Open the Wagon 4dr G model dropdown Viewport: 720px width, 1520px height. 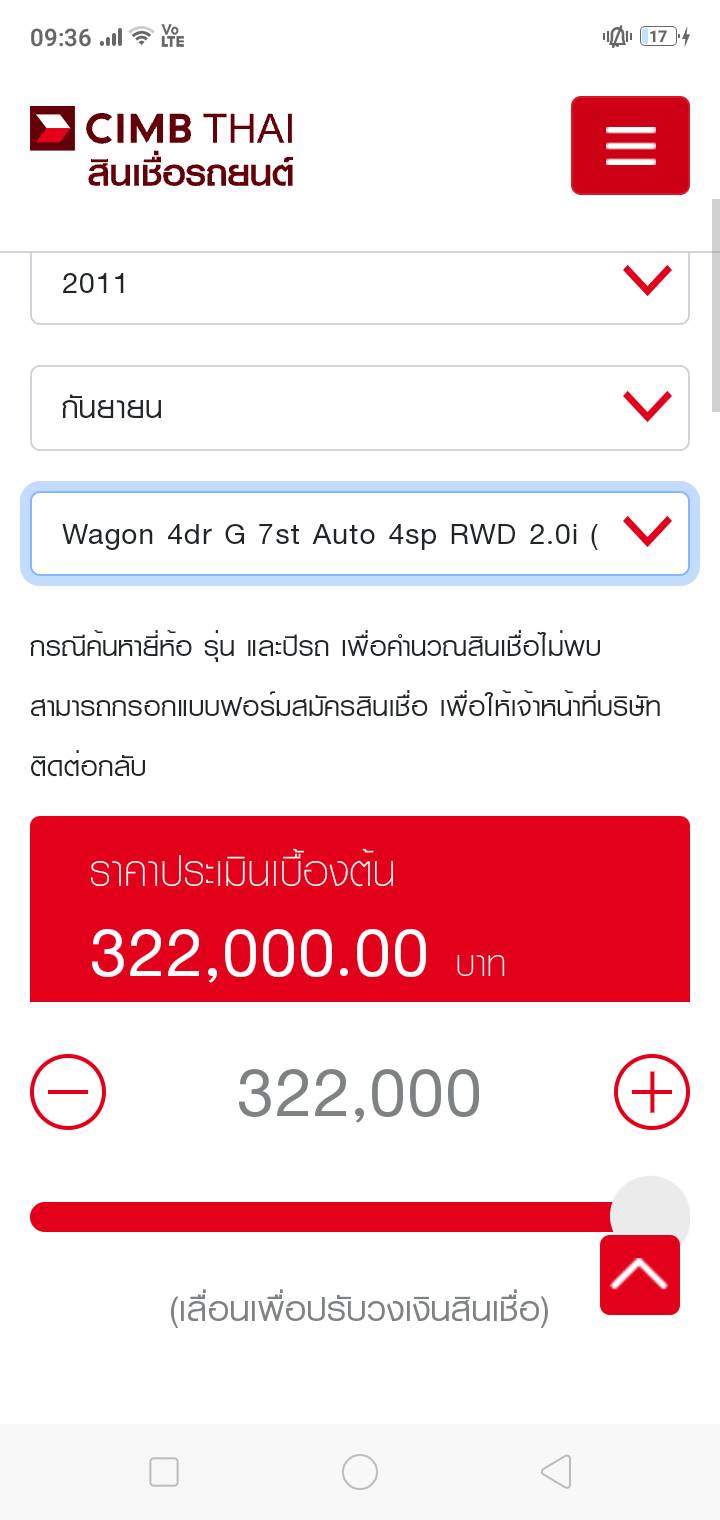pyautogui.click(x=360, y=534)
